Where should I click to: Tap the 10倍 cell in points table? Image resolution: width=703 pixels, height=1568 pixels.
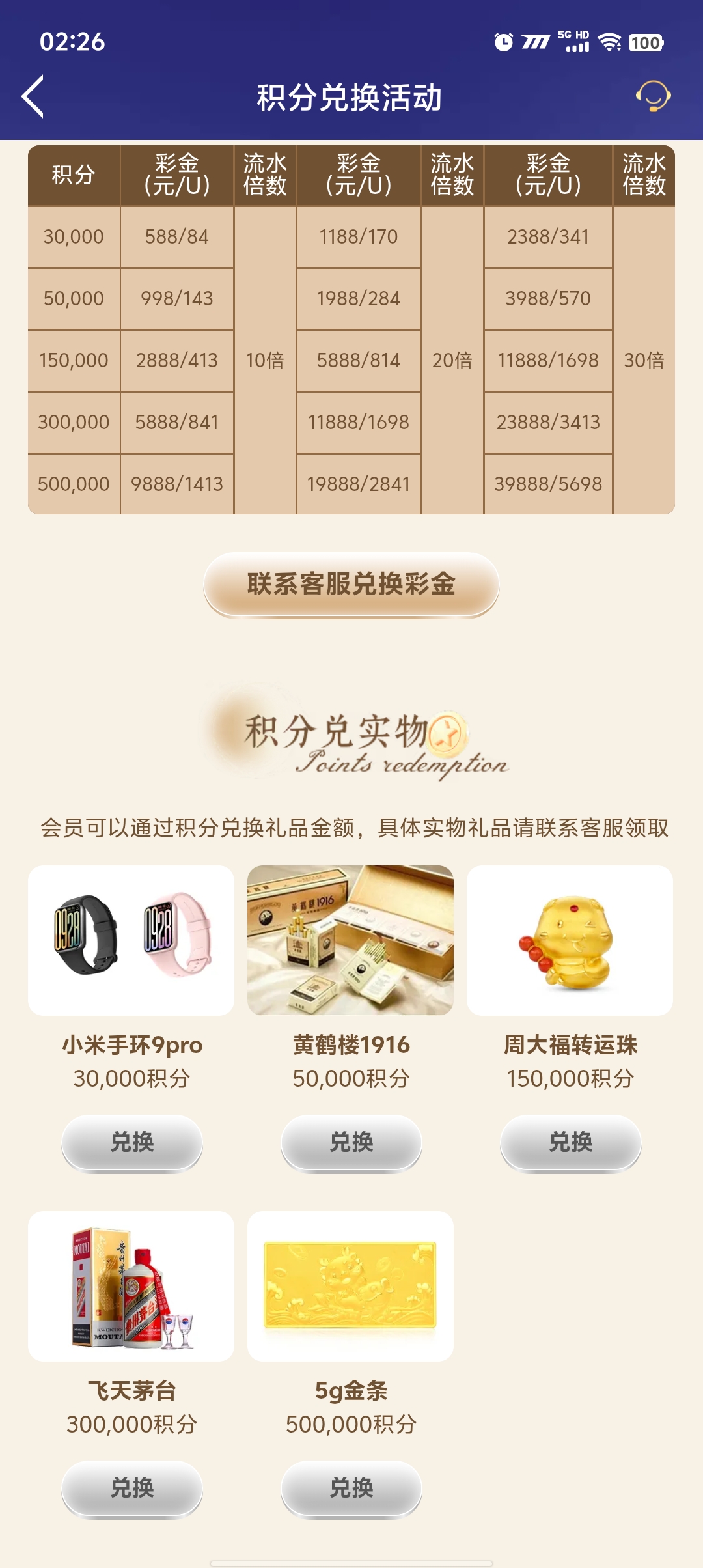coord(265,360)
